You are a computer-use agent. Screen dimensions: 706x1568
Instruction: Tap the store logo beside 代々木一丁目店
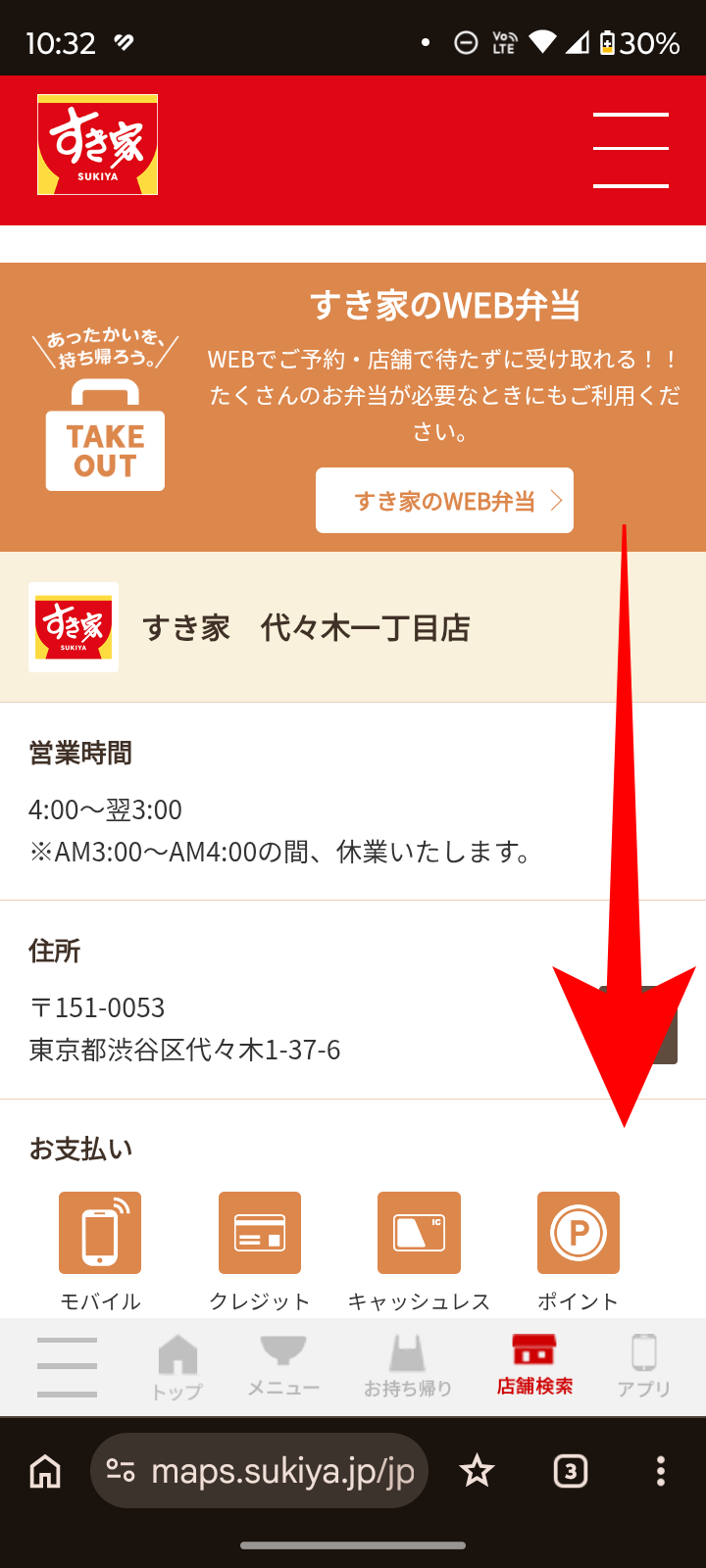click(x=73, y=627)
